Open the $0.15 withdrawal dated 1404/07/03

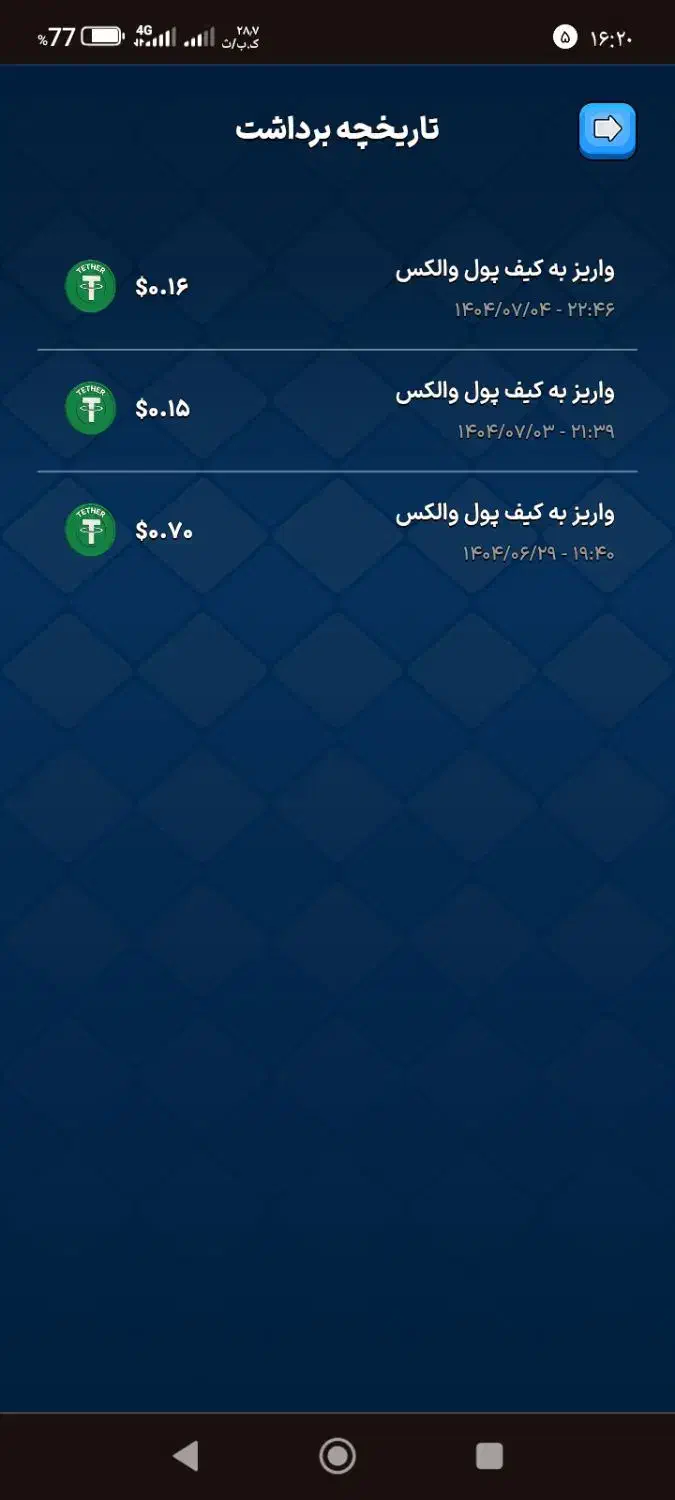pyautogui.click(x=337, y=409)
